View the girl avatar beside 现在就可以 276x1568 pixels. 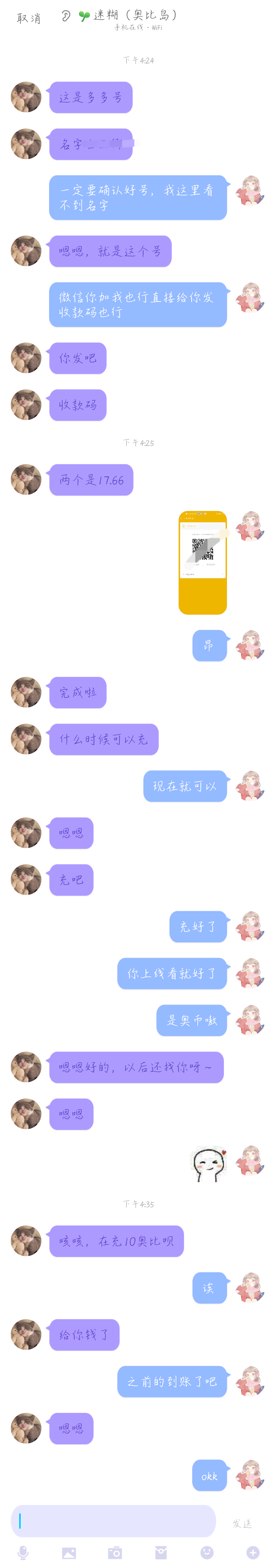pyautogui.click(x=251, y=785)
